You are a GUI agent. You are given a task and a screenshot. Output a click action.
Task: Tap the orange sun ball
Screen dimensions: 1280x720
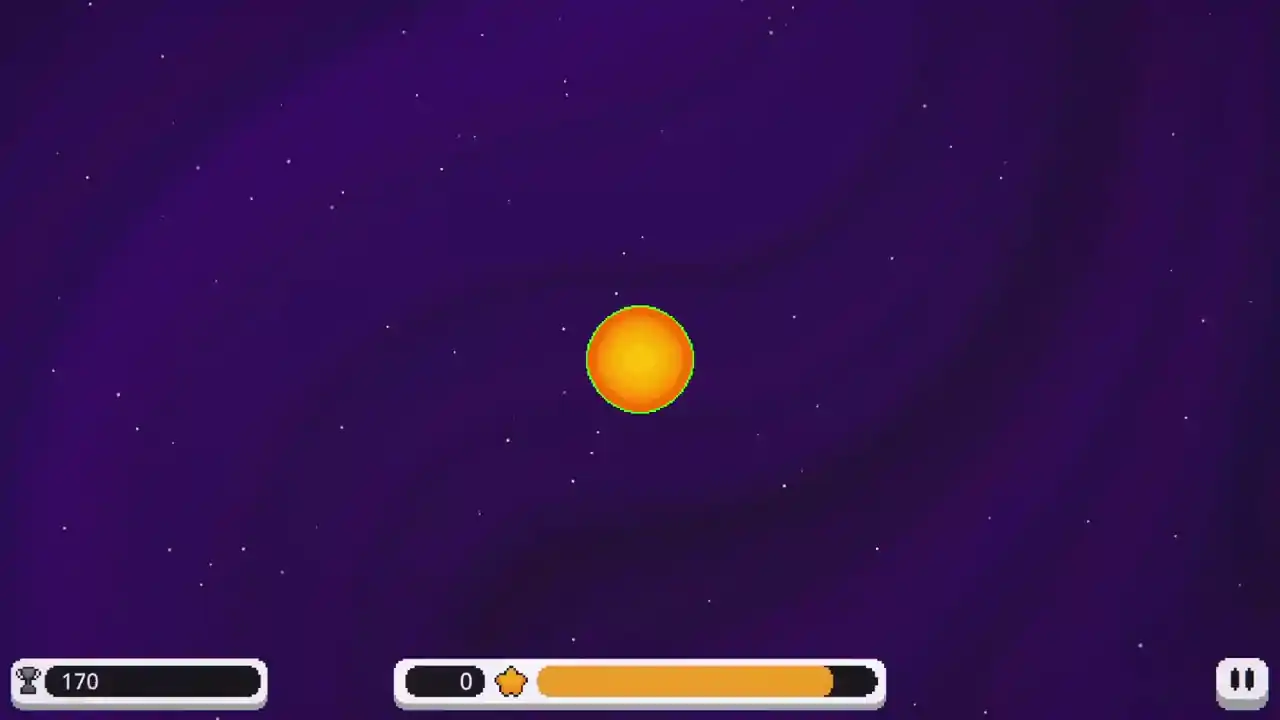point(640,360)
